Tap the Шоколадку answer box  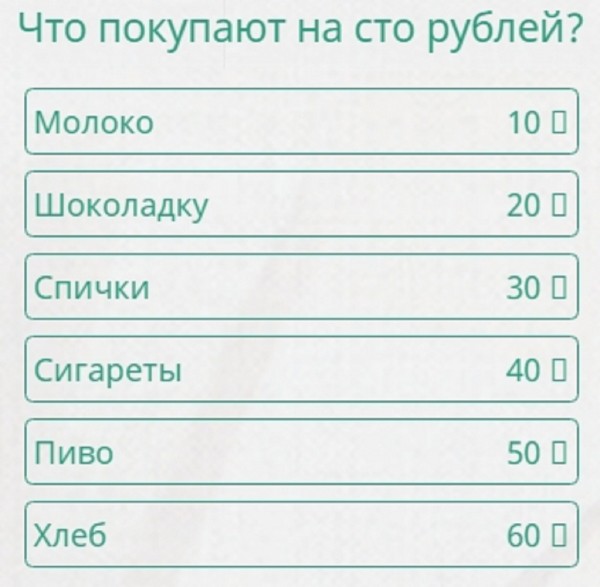pos(300,204)
